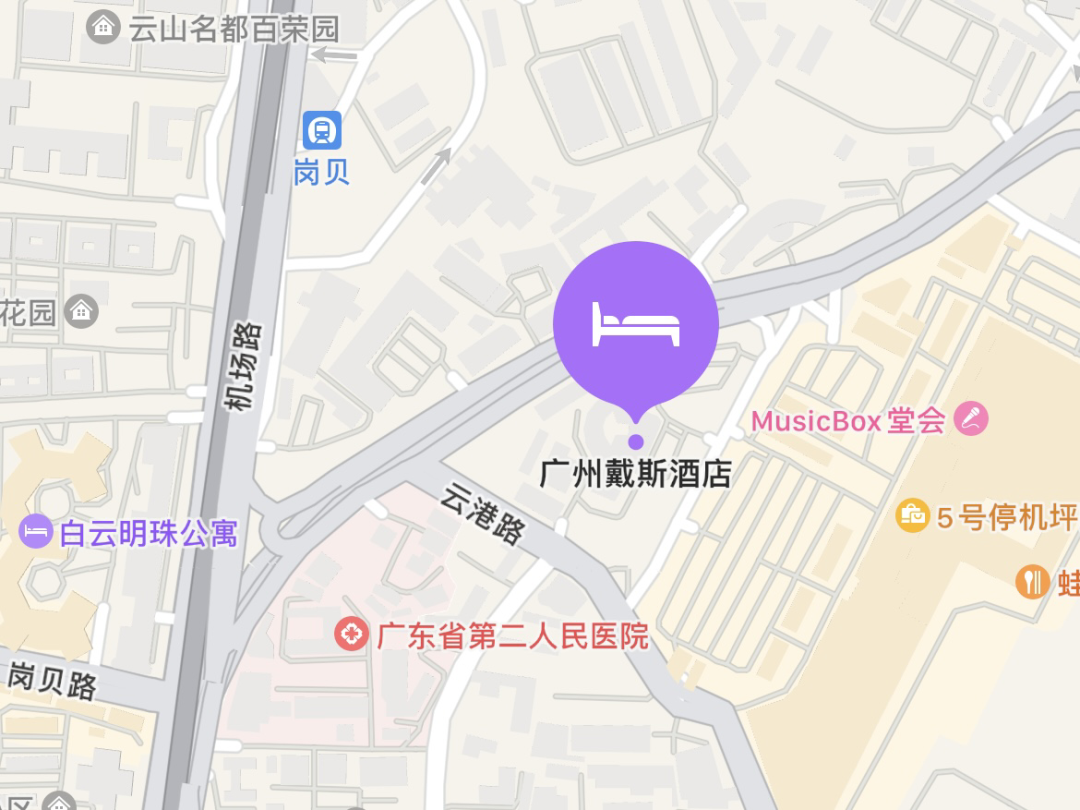This screenshot has width=1080, height=810.
Task: Tap the 白云明珠公寓 lodging marker
Action: point(37,530)
